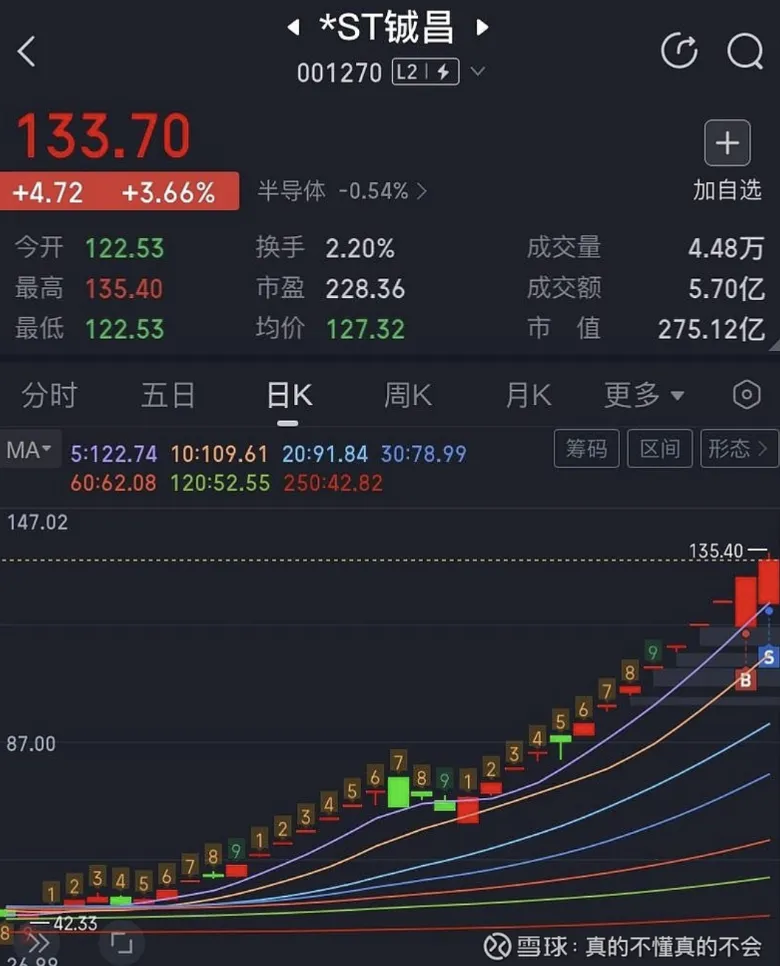Switch to the 周K chart tab
780x966 pixels.
pos(408,395)
